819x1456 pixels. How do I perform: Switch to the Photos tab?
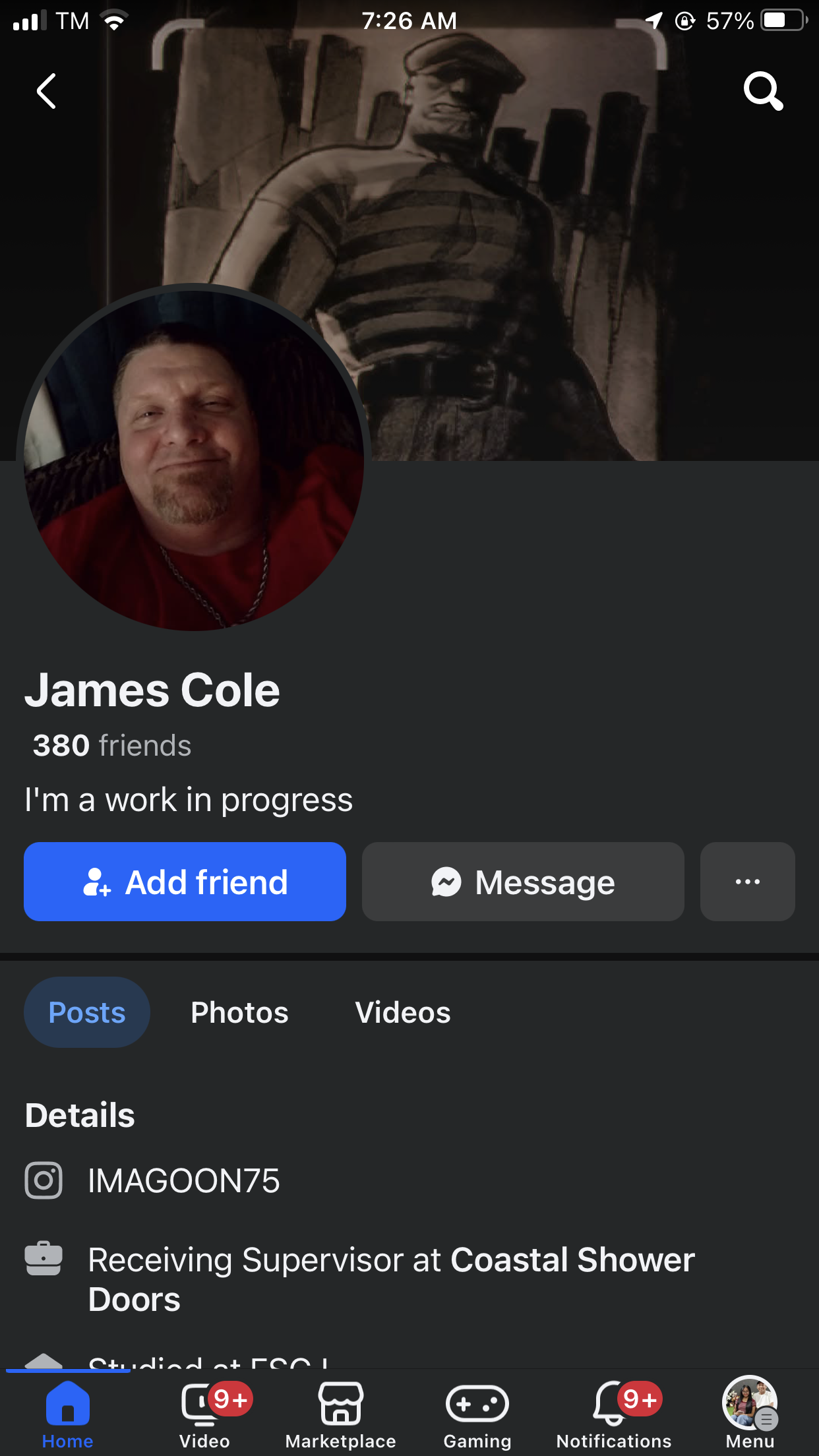239,1012
